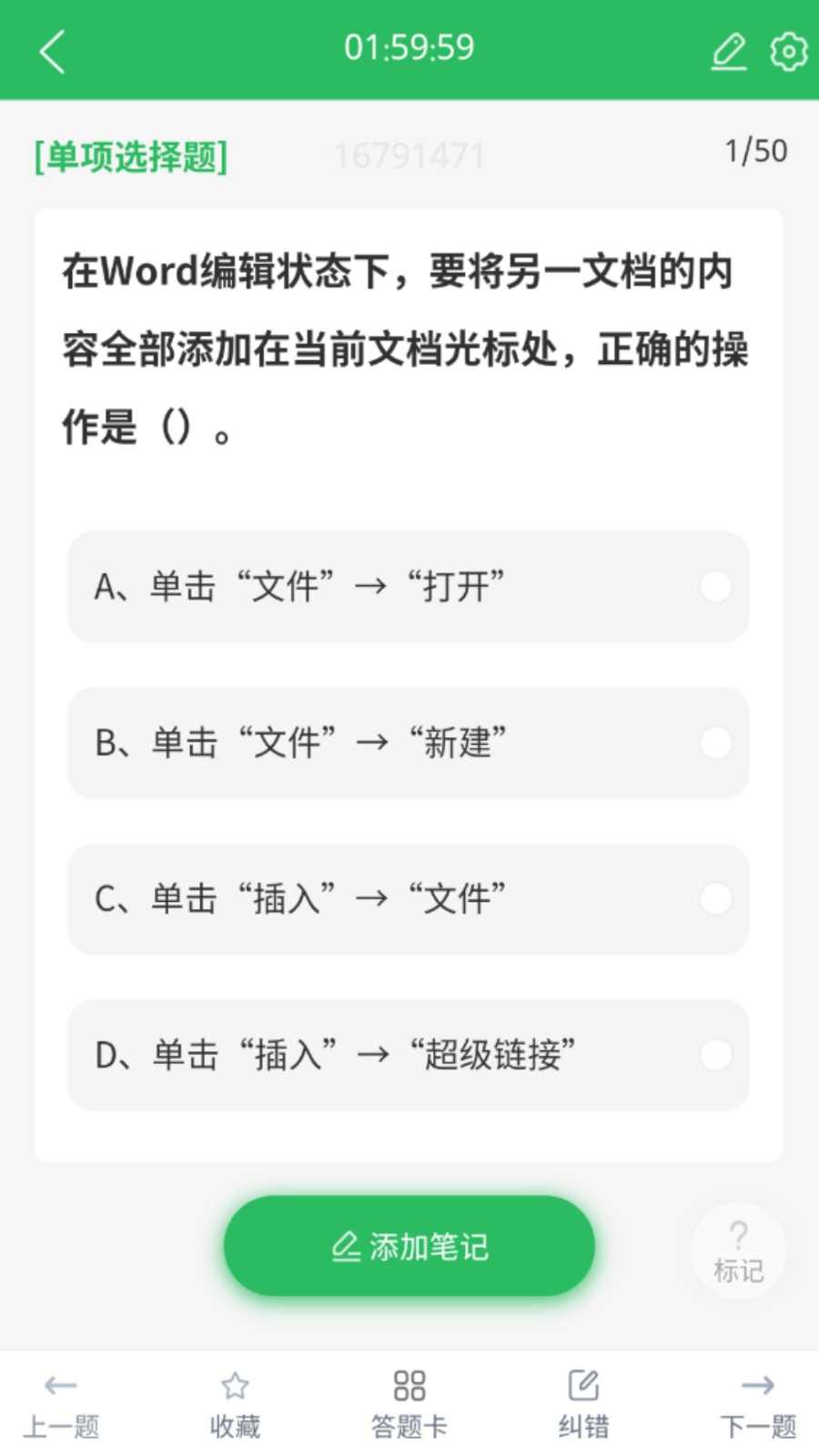Tap the 添加笔记 button
Screen dimensions: 819x1456
(x=409, y=1246)
